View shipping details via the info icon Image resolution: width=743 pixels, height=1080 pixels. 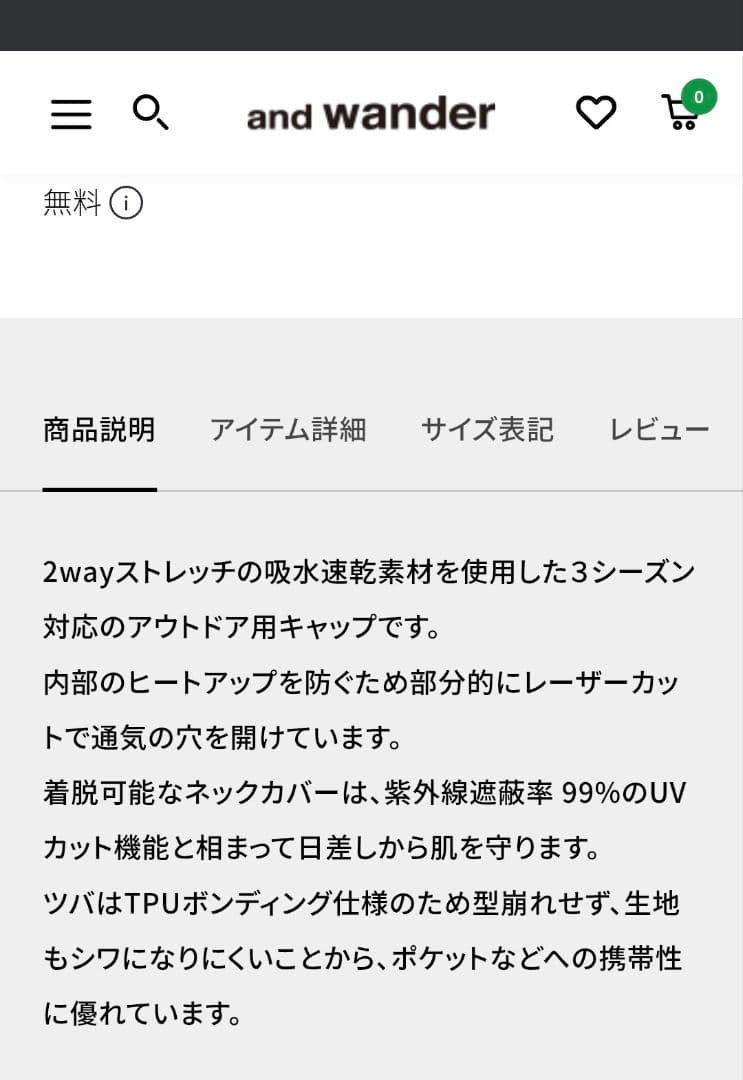coord(128,203)
